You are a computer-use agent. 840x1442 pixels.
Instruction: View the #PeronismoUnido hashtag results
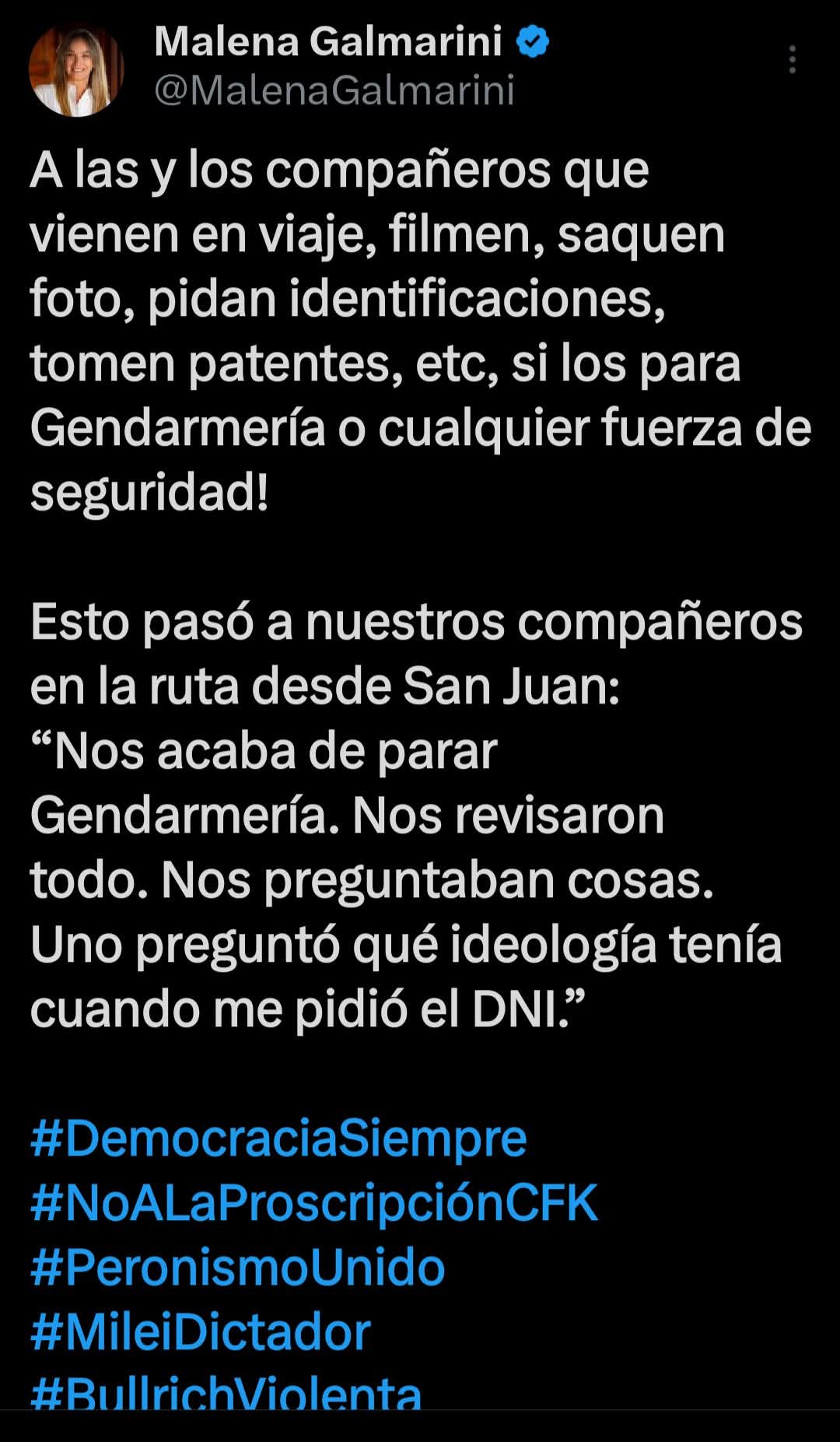coord(237,1267)
